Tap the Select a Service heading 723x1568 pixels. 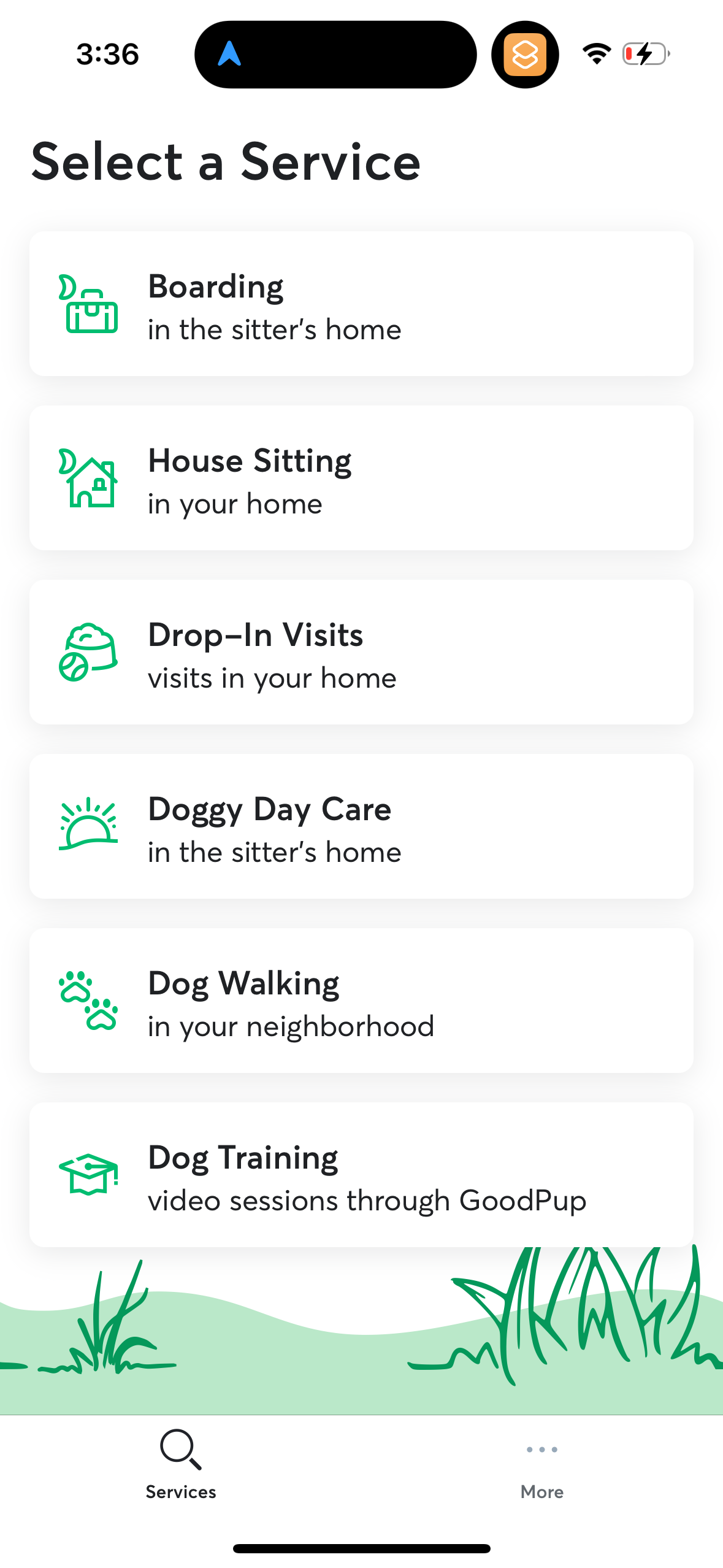pyautogui.click(x=226, y=161)
